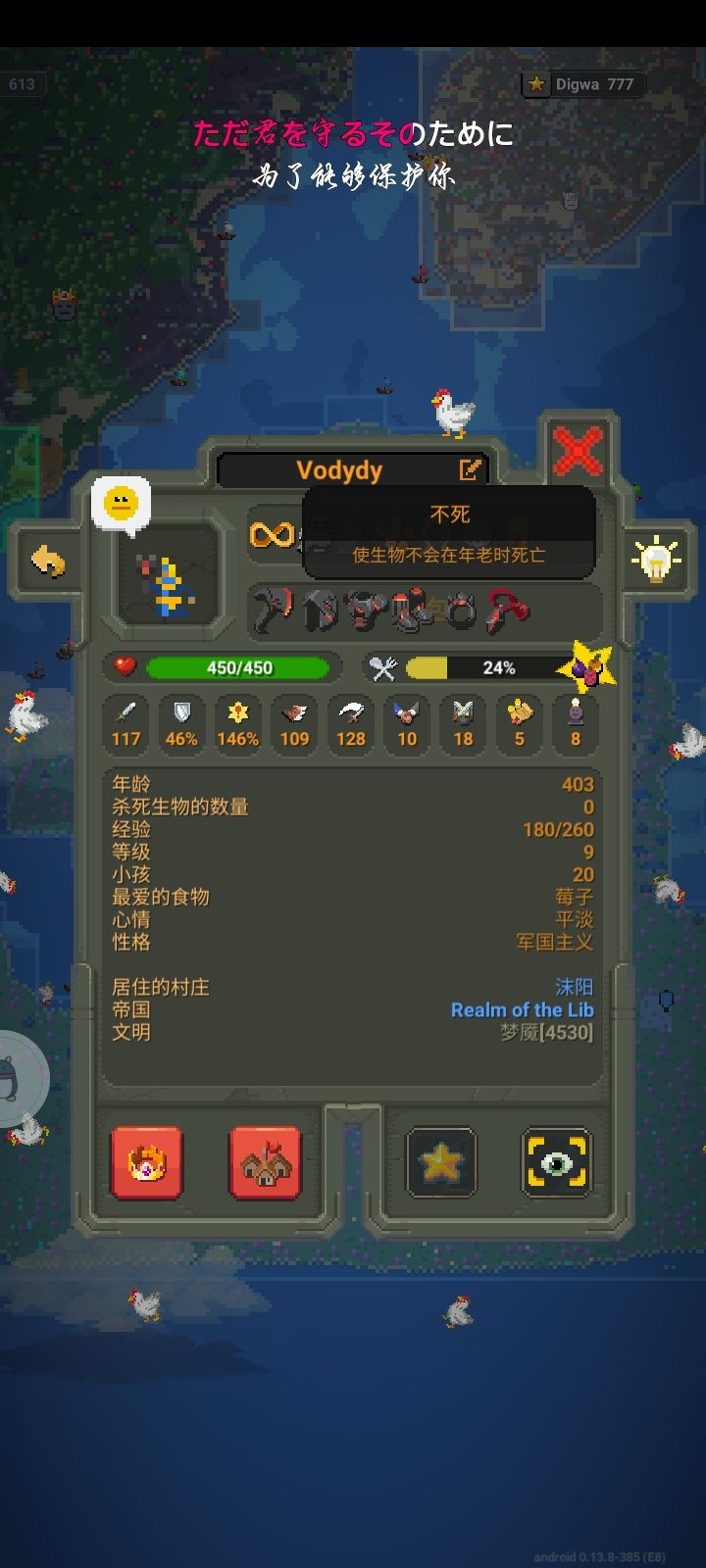Go back using the arrow button
706x1568 pixels.
coord(48,559)
